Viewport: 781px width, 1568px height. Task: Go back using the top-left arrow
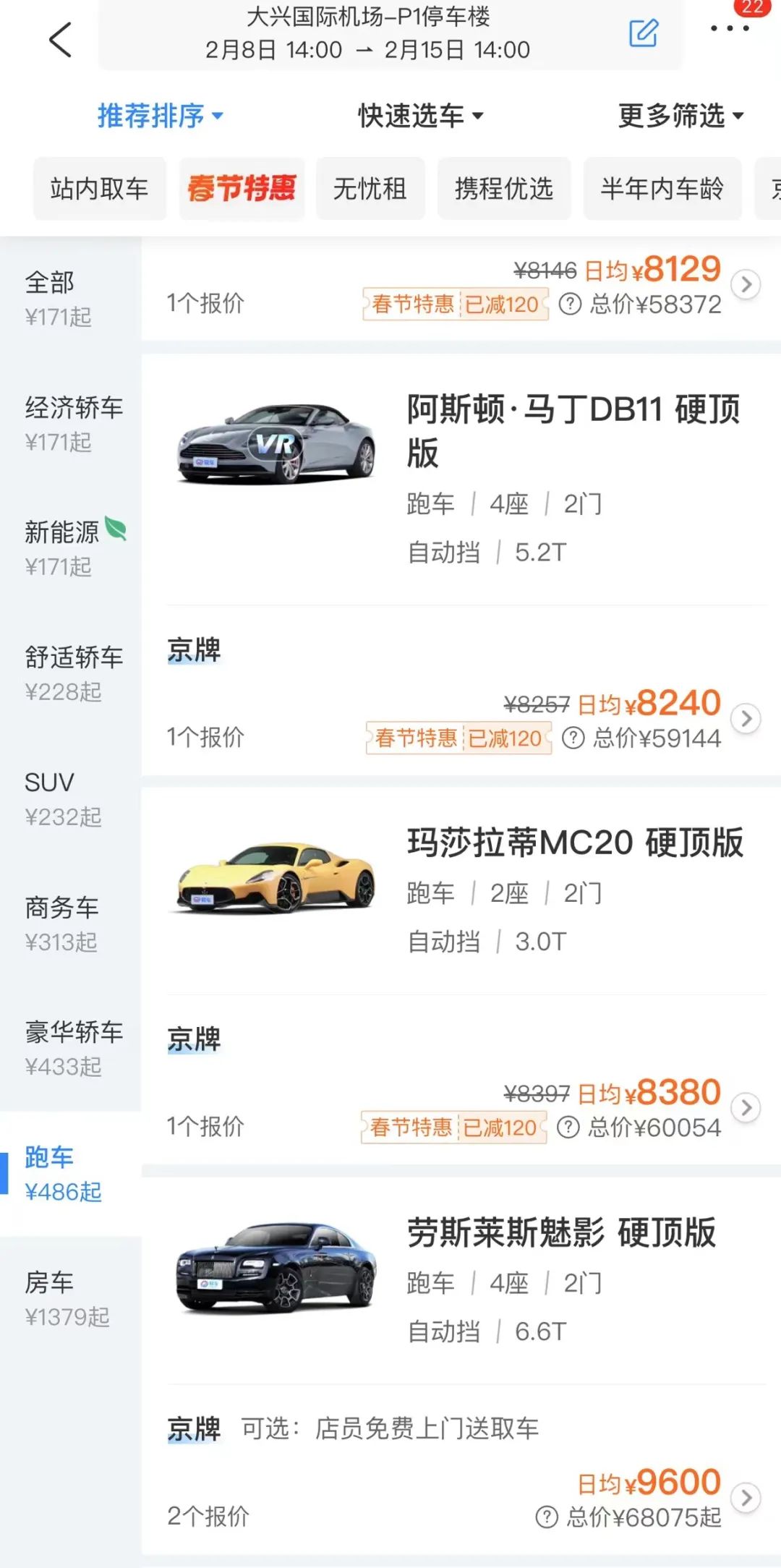(x=61, y=39)
